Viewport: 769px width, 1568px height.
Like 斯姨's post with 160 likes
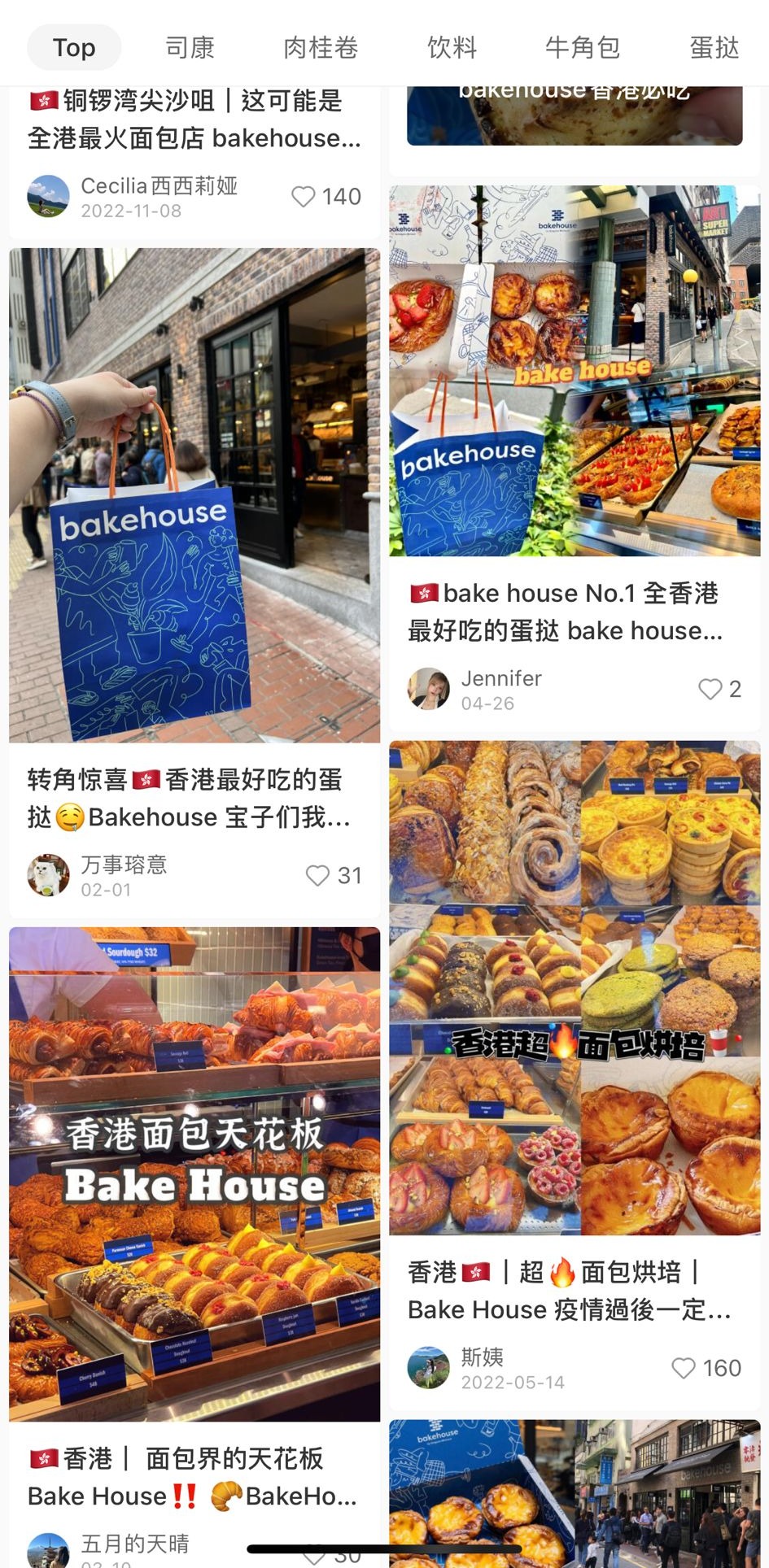tap(684, 1368)
